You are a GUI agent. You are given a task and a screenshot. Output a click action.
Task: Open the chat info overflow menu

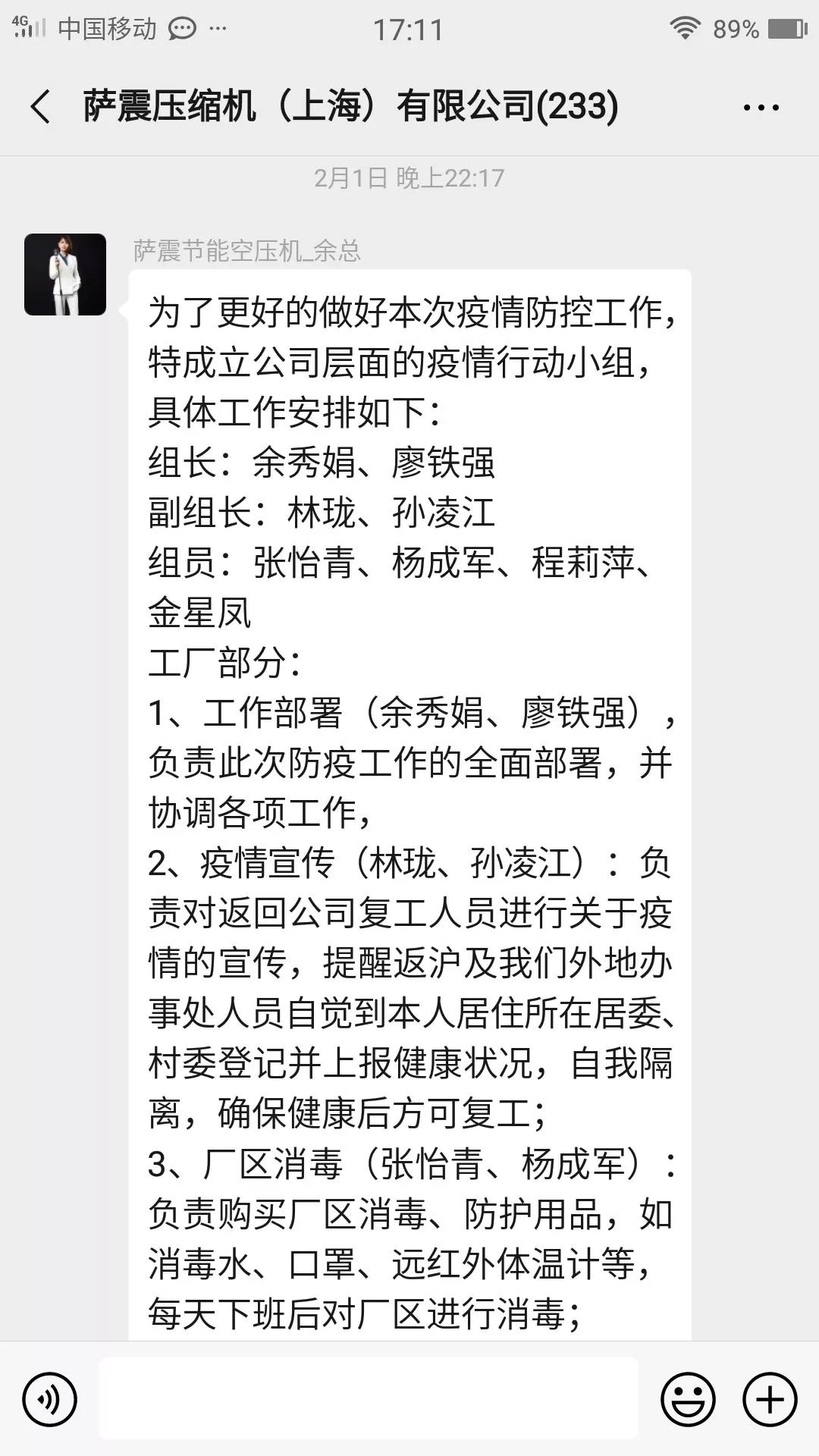click(761, 108)
